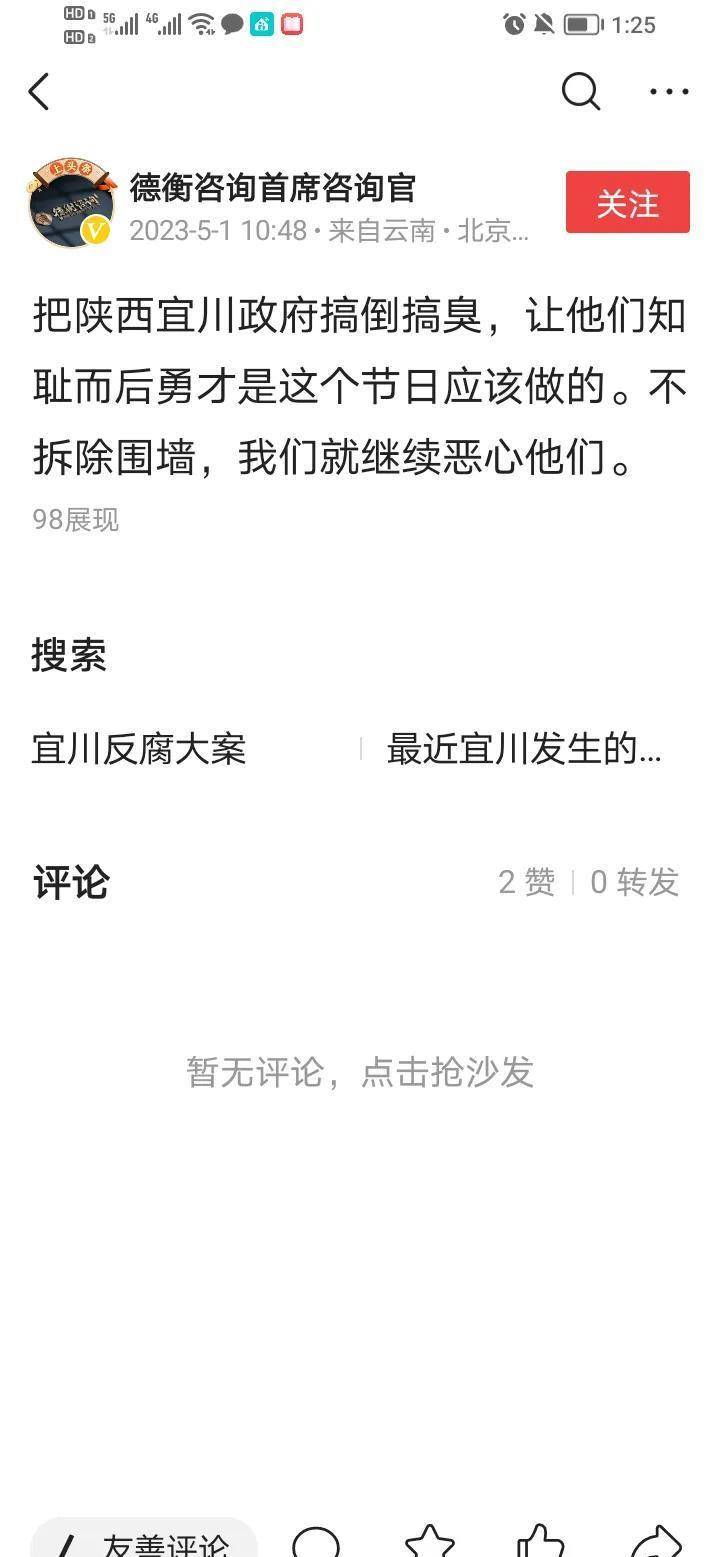Open the profile name 德衡咨询首席咨询官
720x1557 pixels.
(x=272, y=187)
